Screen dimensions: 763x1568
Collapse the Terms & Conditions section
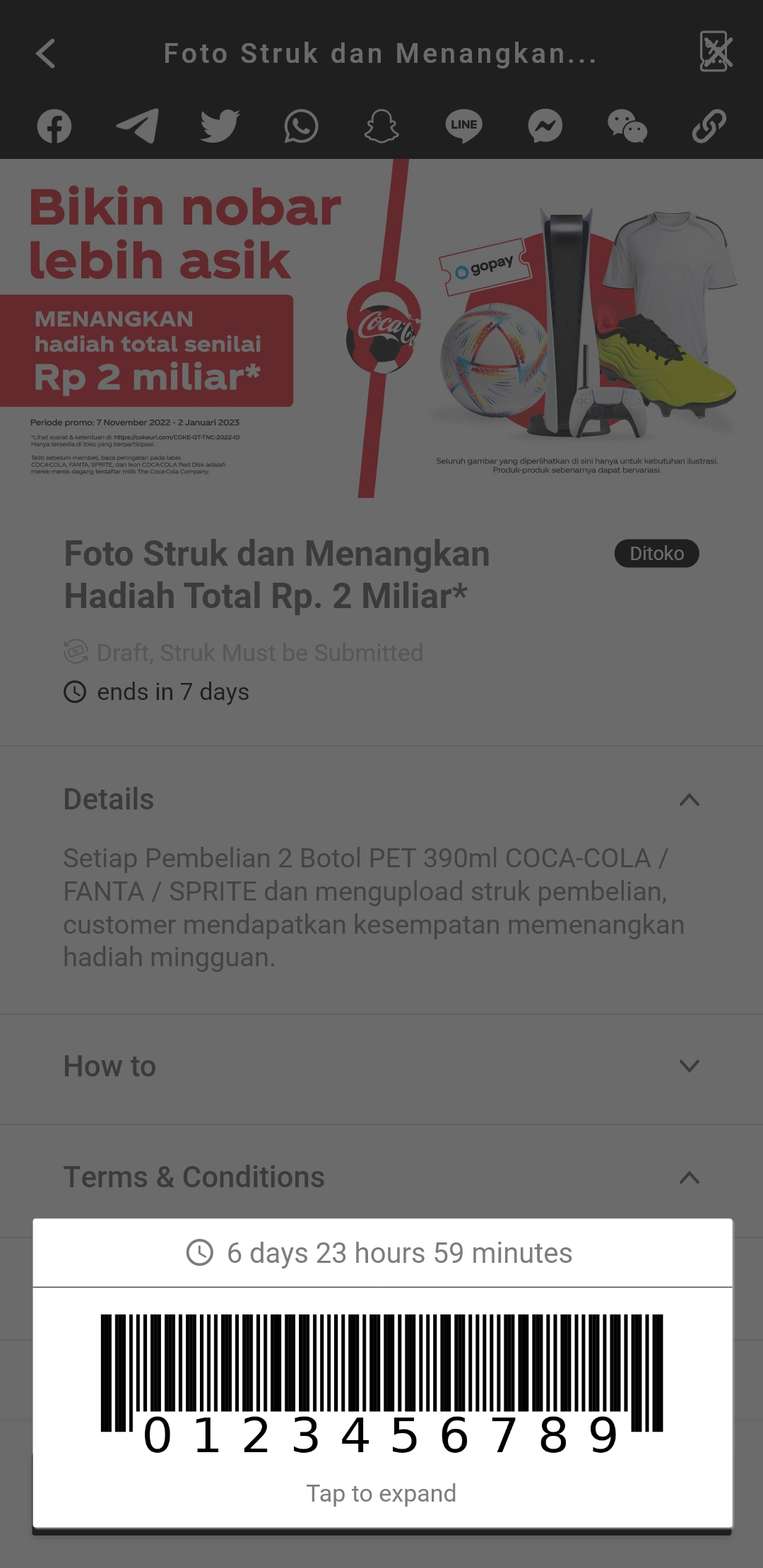tap(689, 1177)
